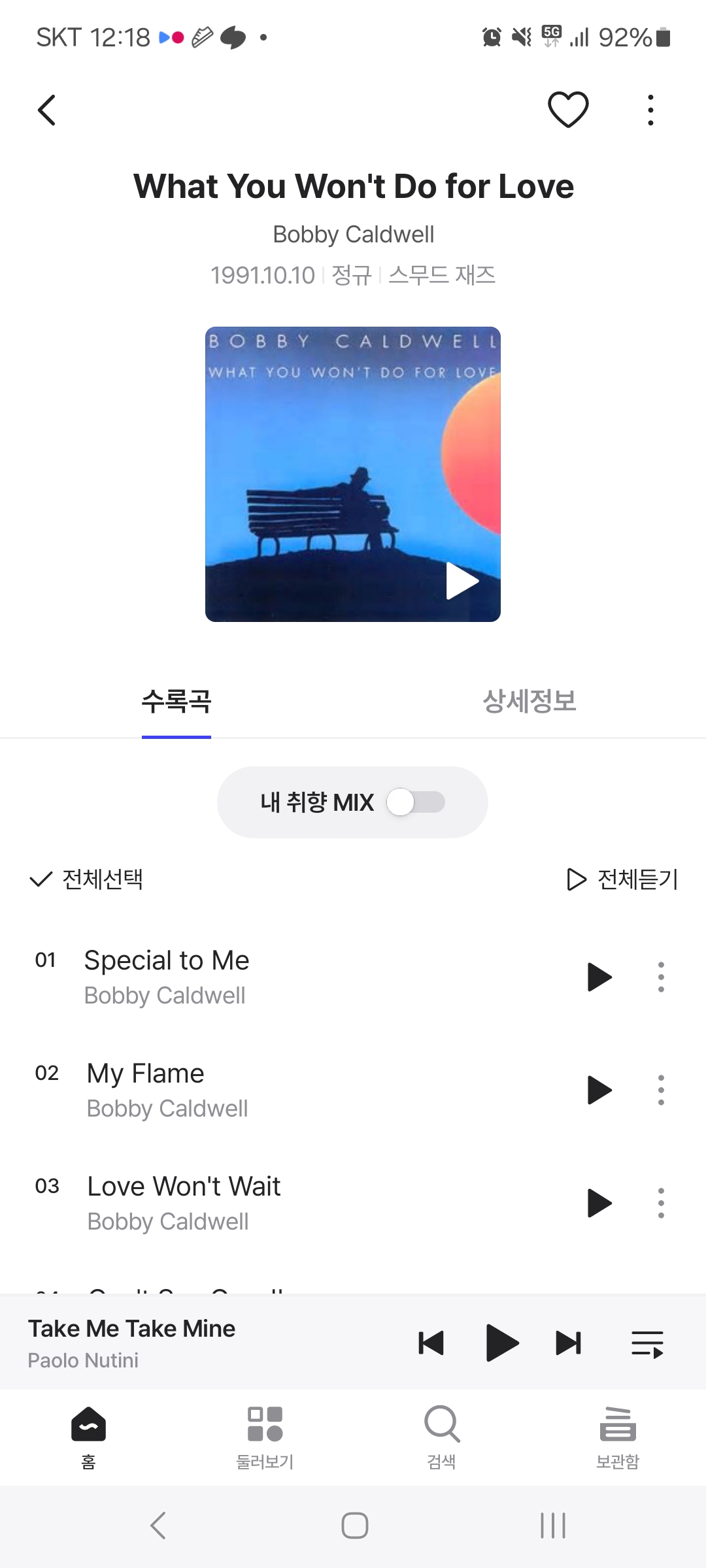Open more options for Special to Me
This screenshot has height=1568, width=706.
click(x=661, y=977)
